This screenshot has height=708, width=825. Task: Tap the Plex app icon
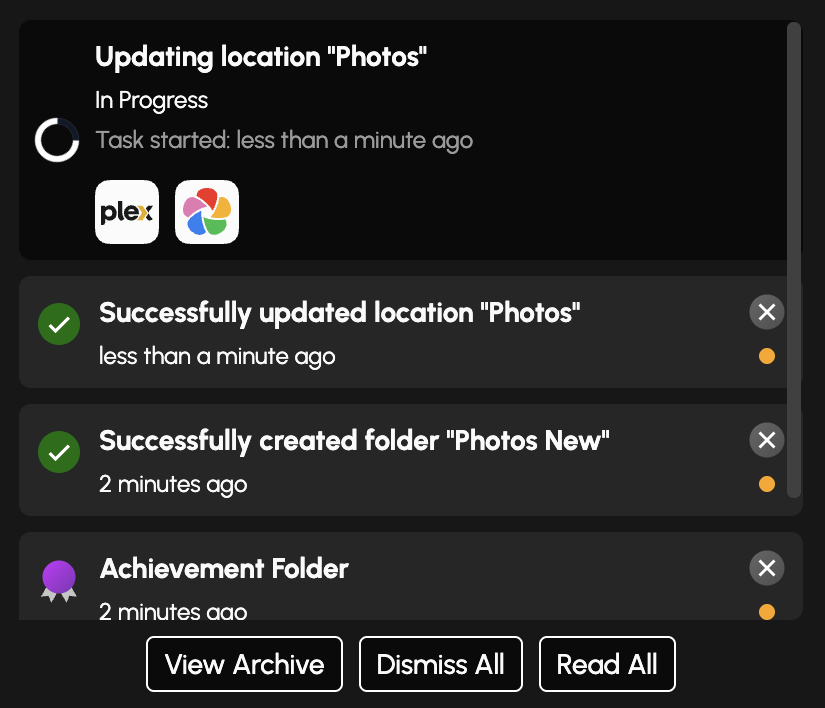click(127, 212)
